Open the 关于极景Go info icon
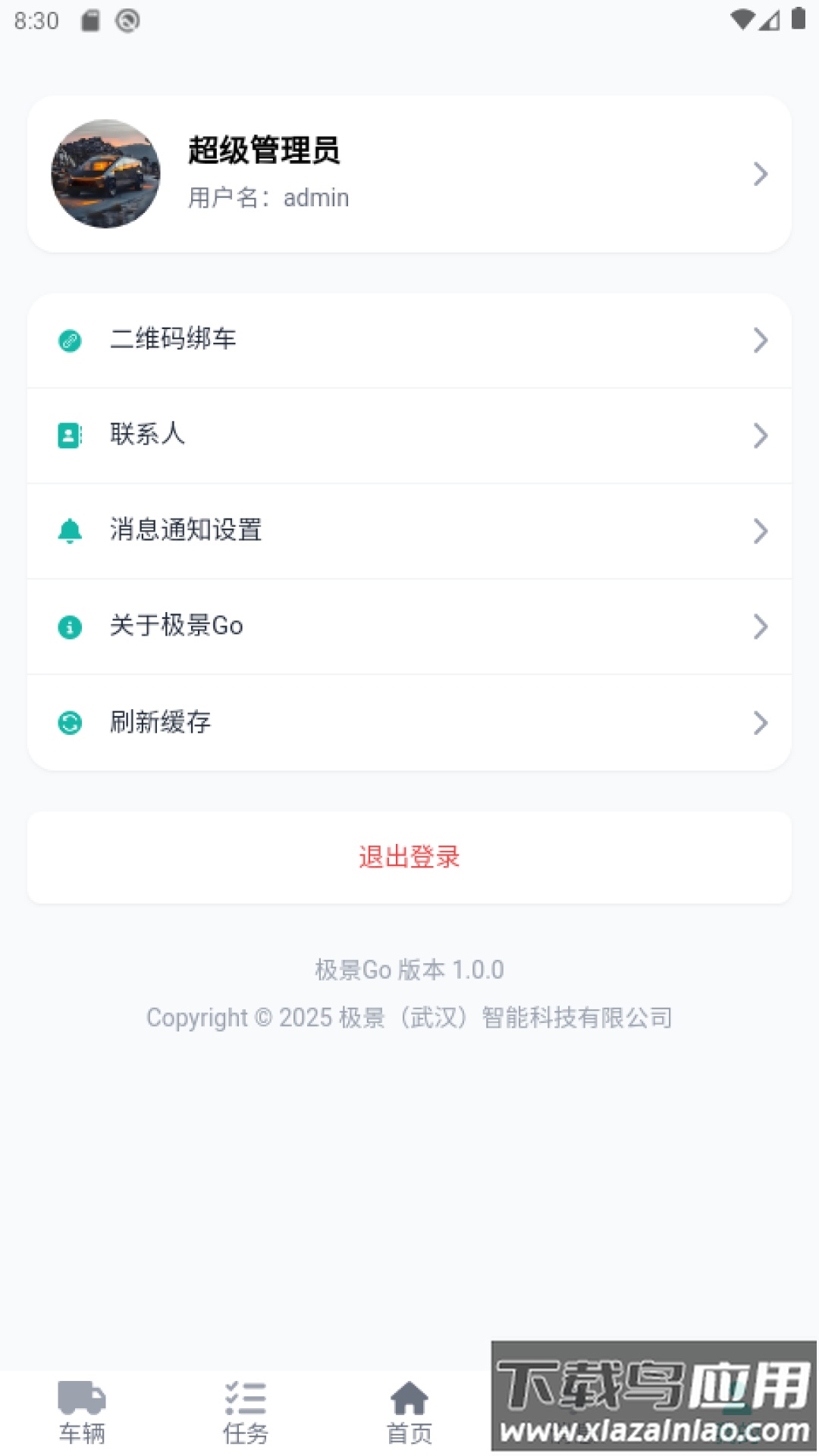The height and width of the screenshot is (1456, 819). (69, 626)
